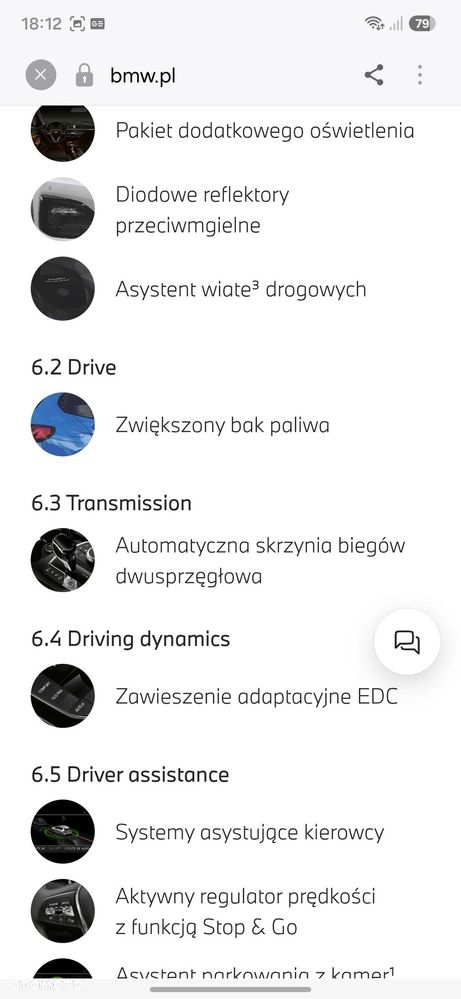
Task: Open Pakiet dodatkowego oświetlenia item
Action: pyautogui.click(x=223, y=130)
